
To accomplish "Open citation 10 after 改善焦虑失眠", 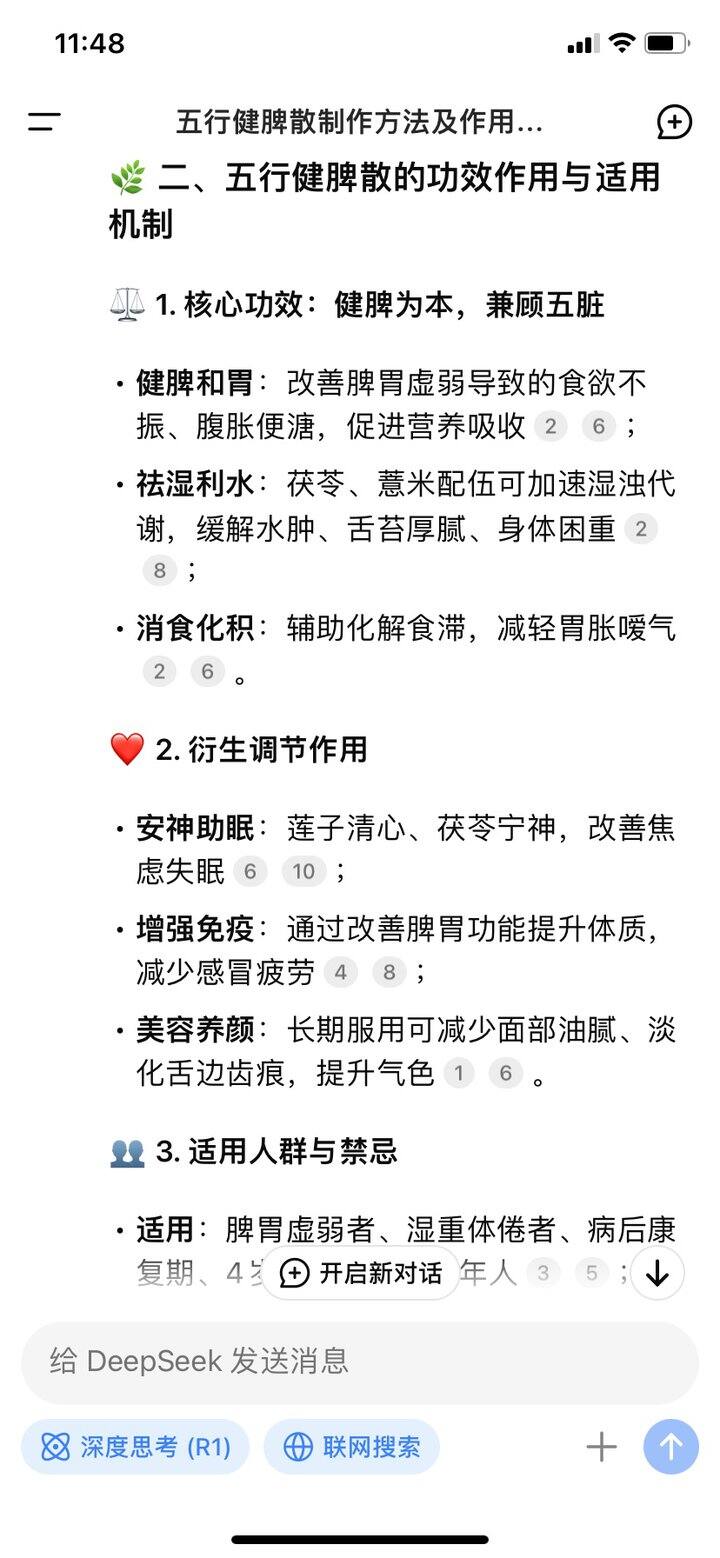I will [x=304, y=871].
